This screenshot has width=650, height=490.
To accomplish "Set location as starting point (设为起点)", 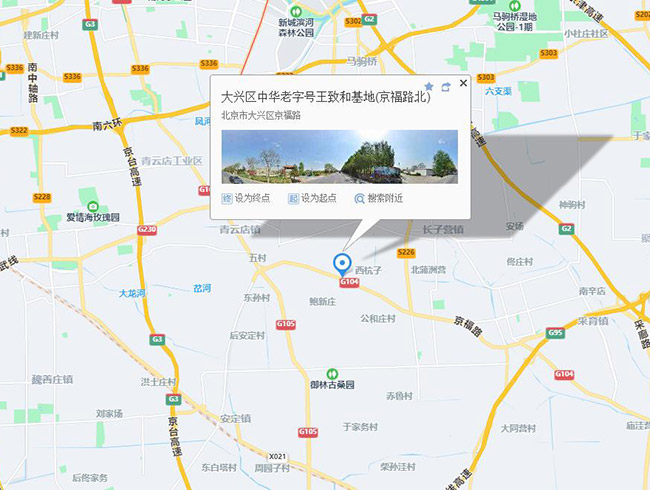I will coord(313,198).
